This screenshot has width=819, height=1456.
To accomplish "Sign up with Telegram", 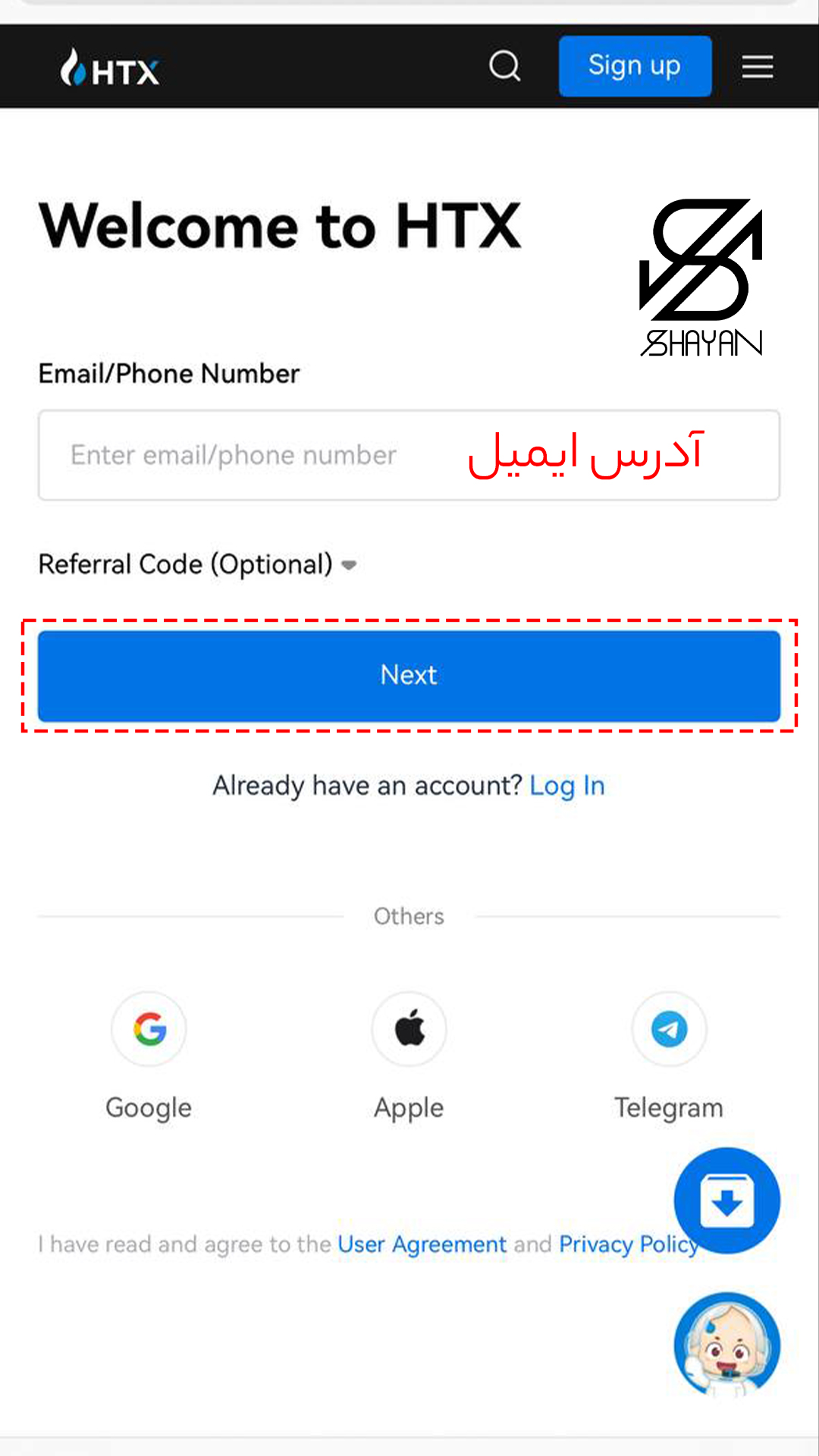I will tap(669, 1030).
